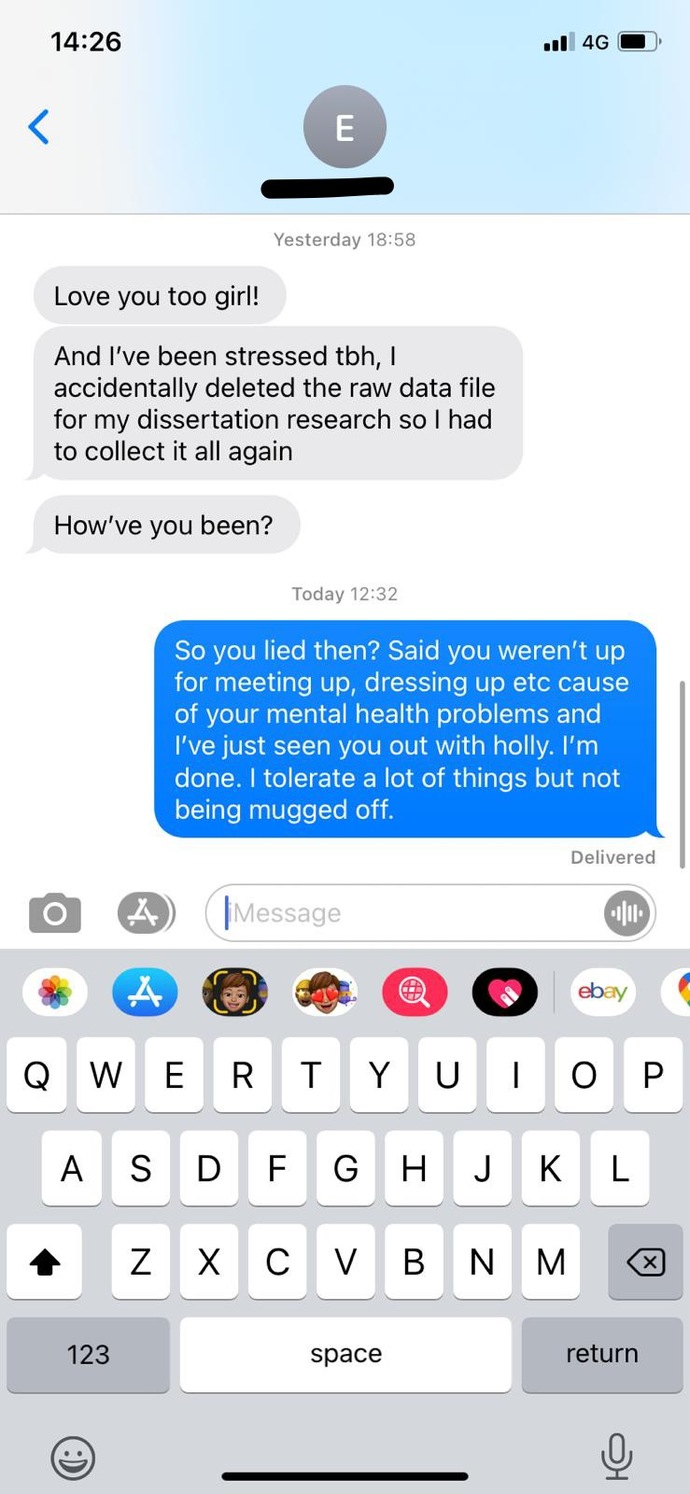The image size is (690, 1494).
Task: Start dictation with the microphone
Action: [x=617, y=1456]
